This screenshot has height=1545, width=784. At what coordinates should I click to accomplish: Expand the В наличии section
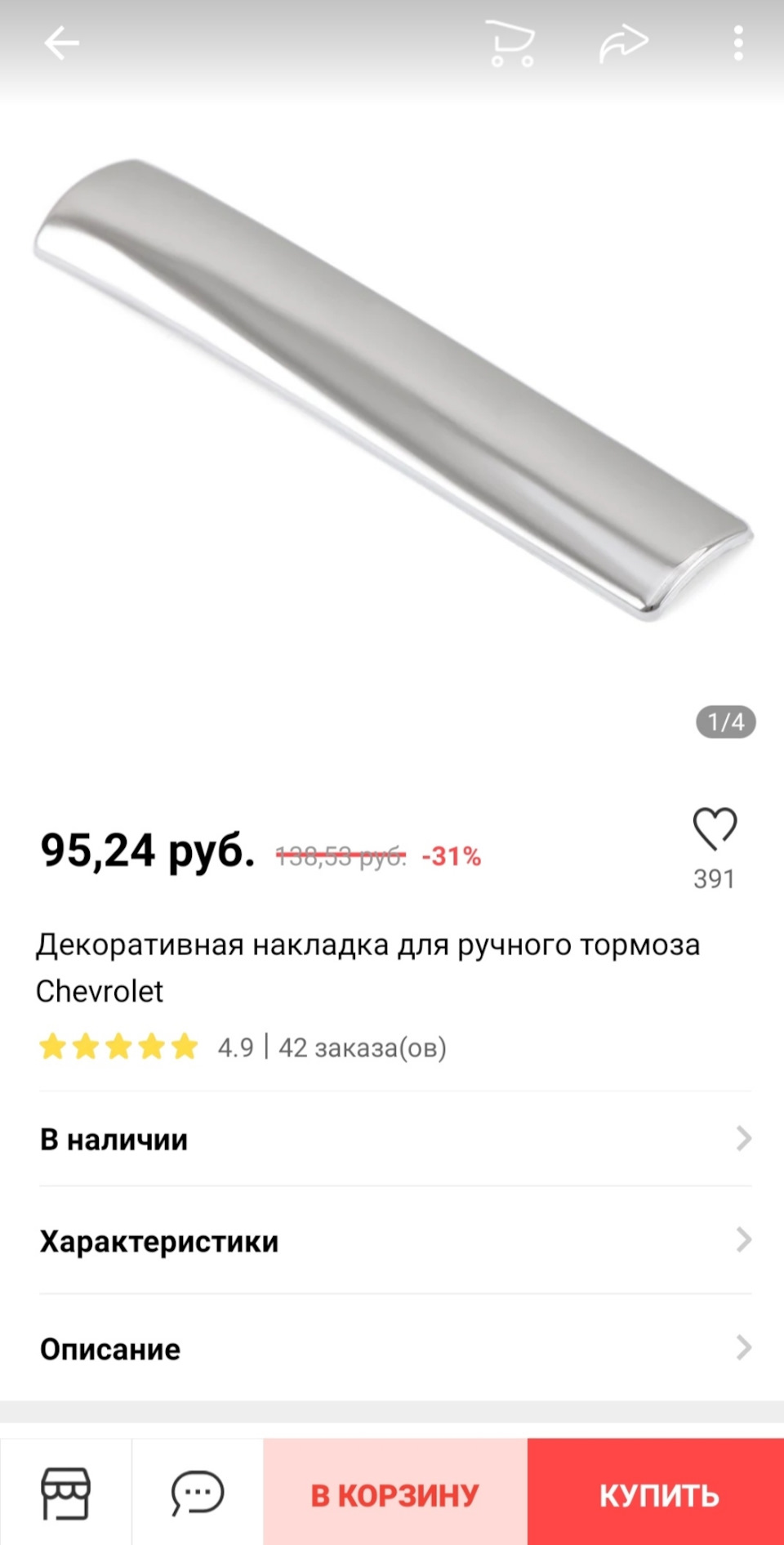[392, 1138]
